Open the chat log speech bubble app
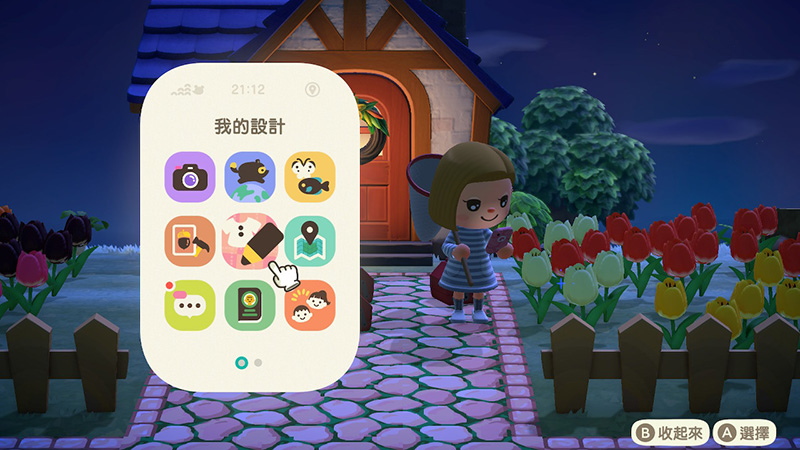Screen dimensions: 800x450 [x=190, y=305]
